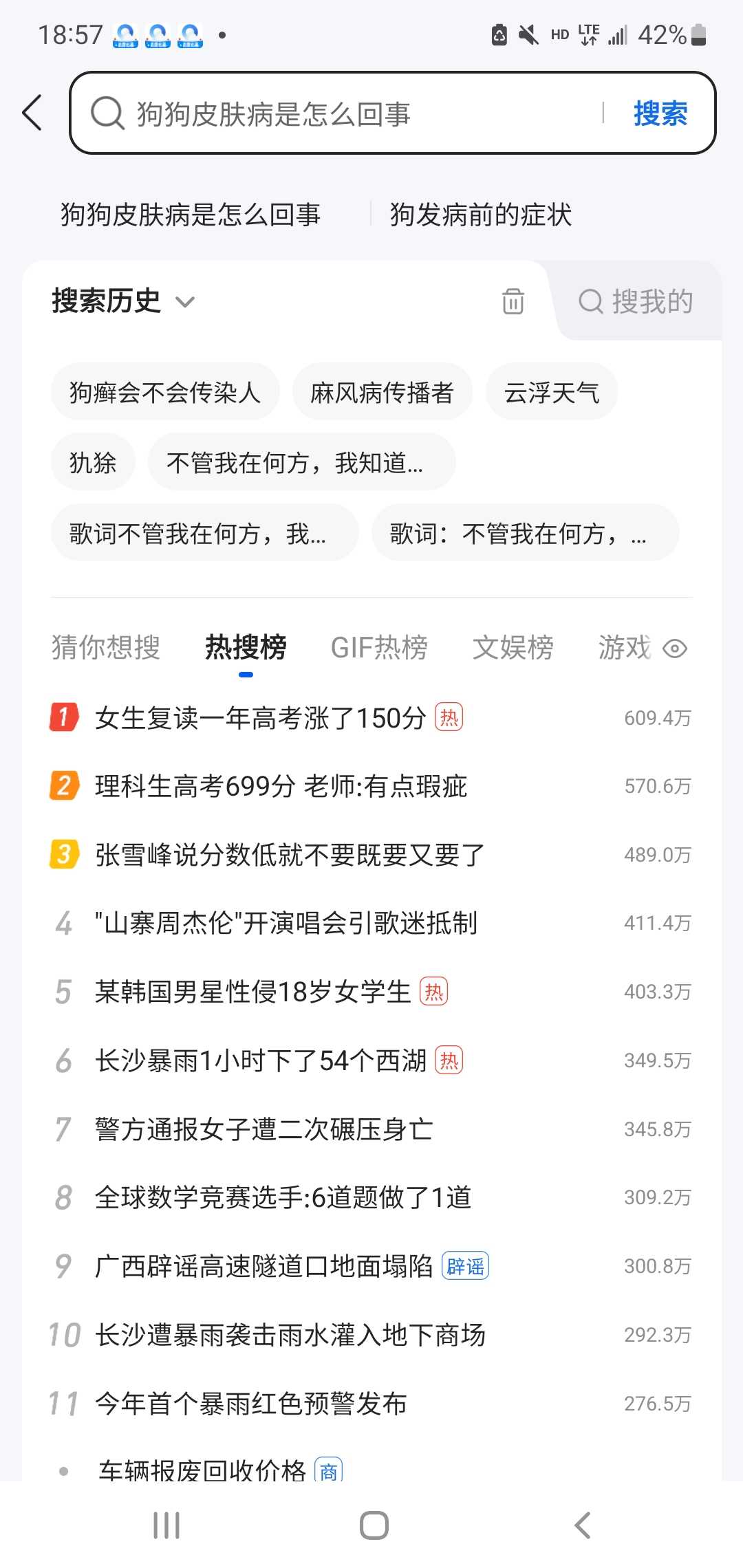Switch to the 猜你想搜 tab
The width and height of the screenshot is (743, 1568).
106,647
